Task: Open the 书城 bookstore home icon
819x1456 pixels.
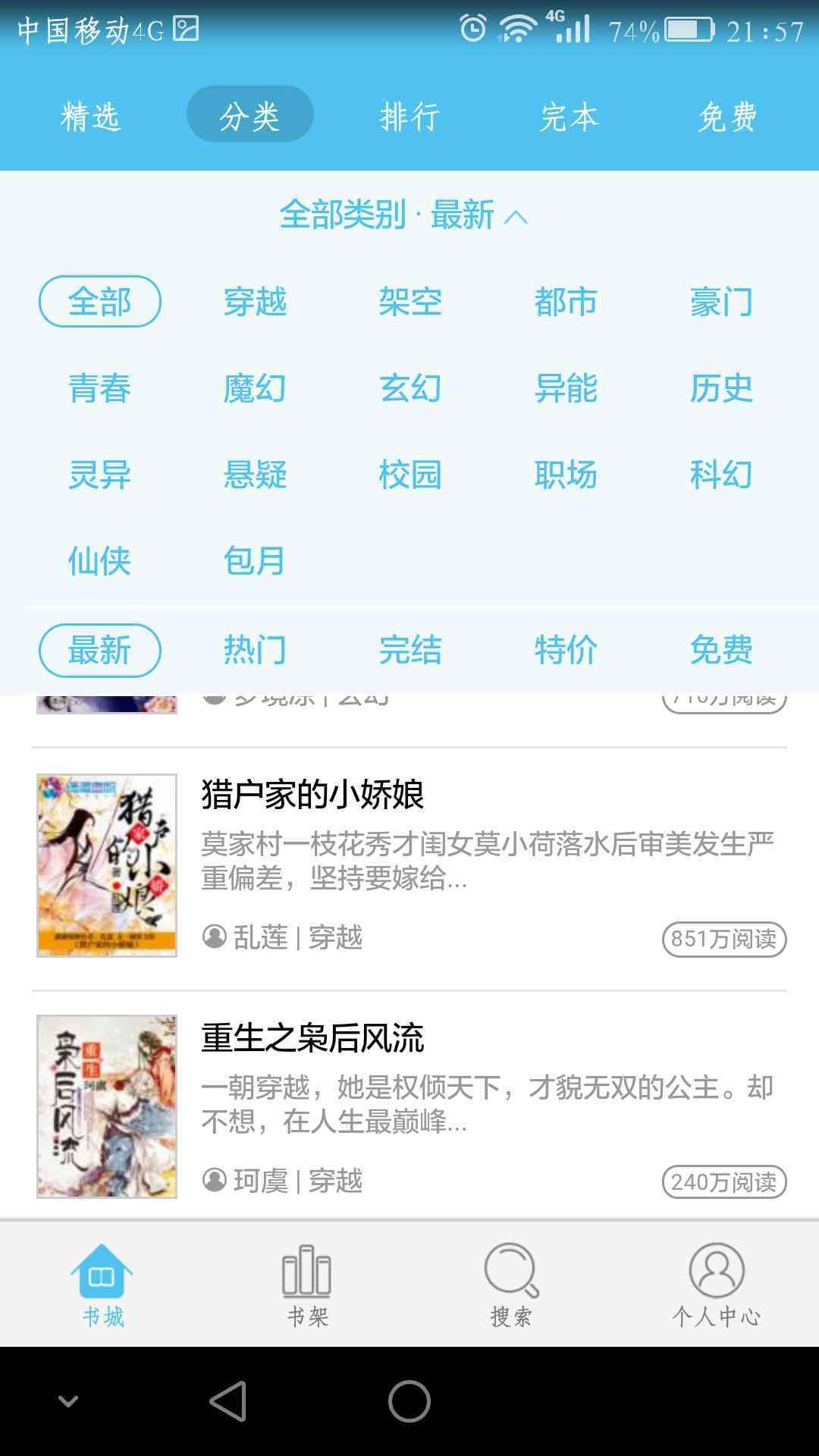Action: (x=102, y=1282)
